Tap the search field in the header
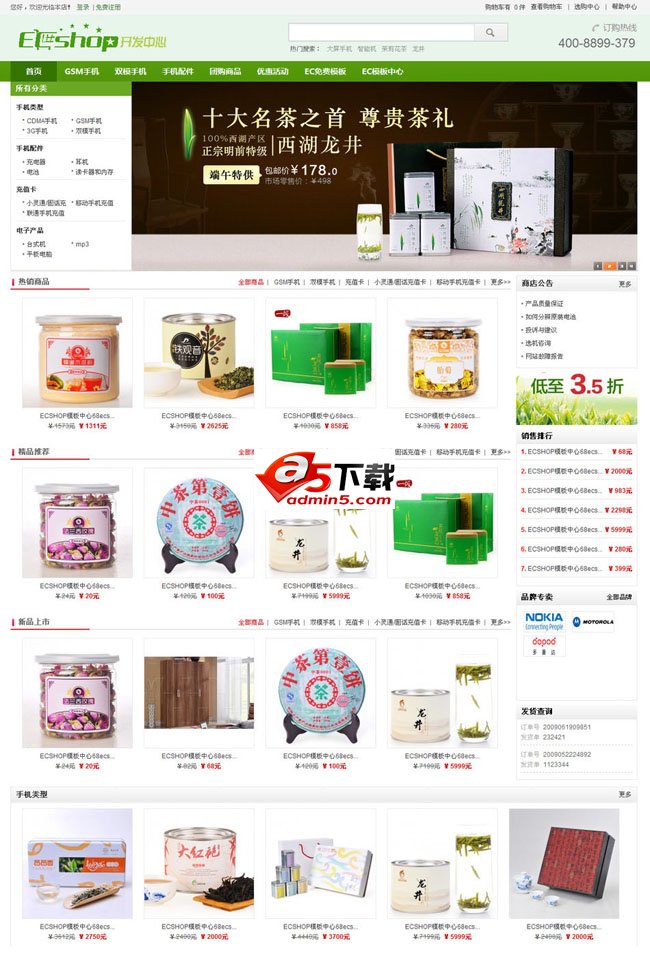Screen dimensions: 650x958 380,32
